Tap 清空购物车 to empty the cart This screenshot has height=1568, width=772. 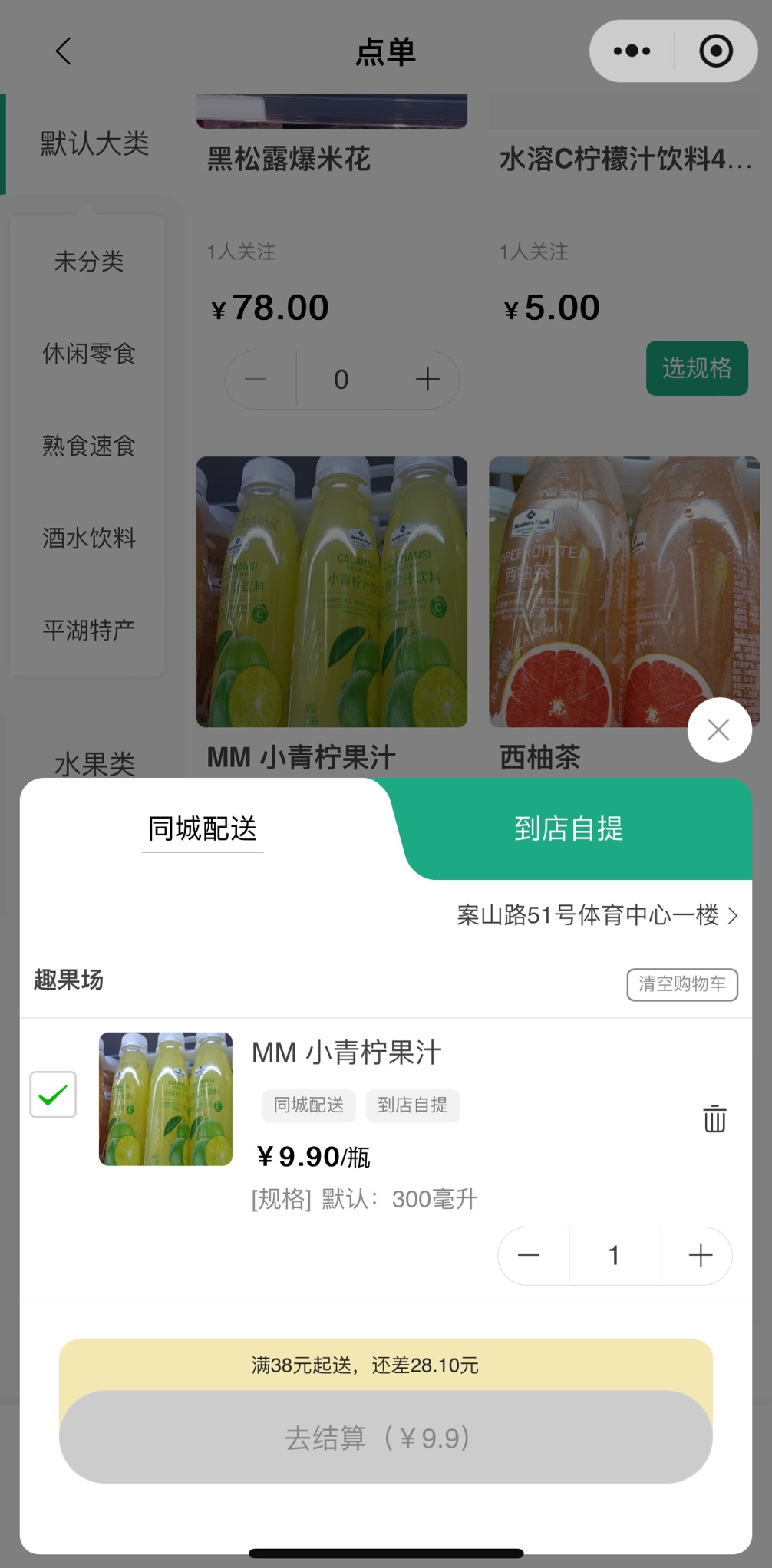(682, 984)
